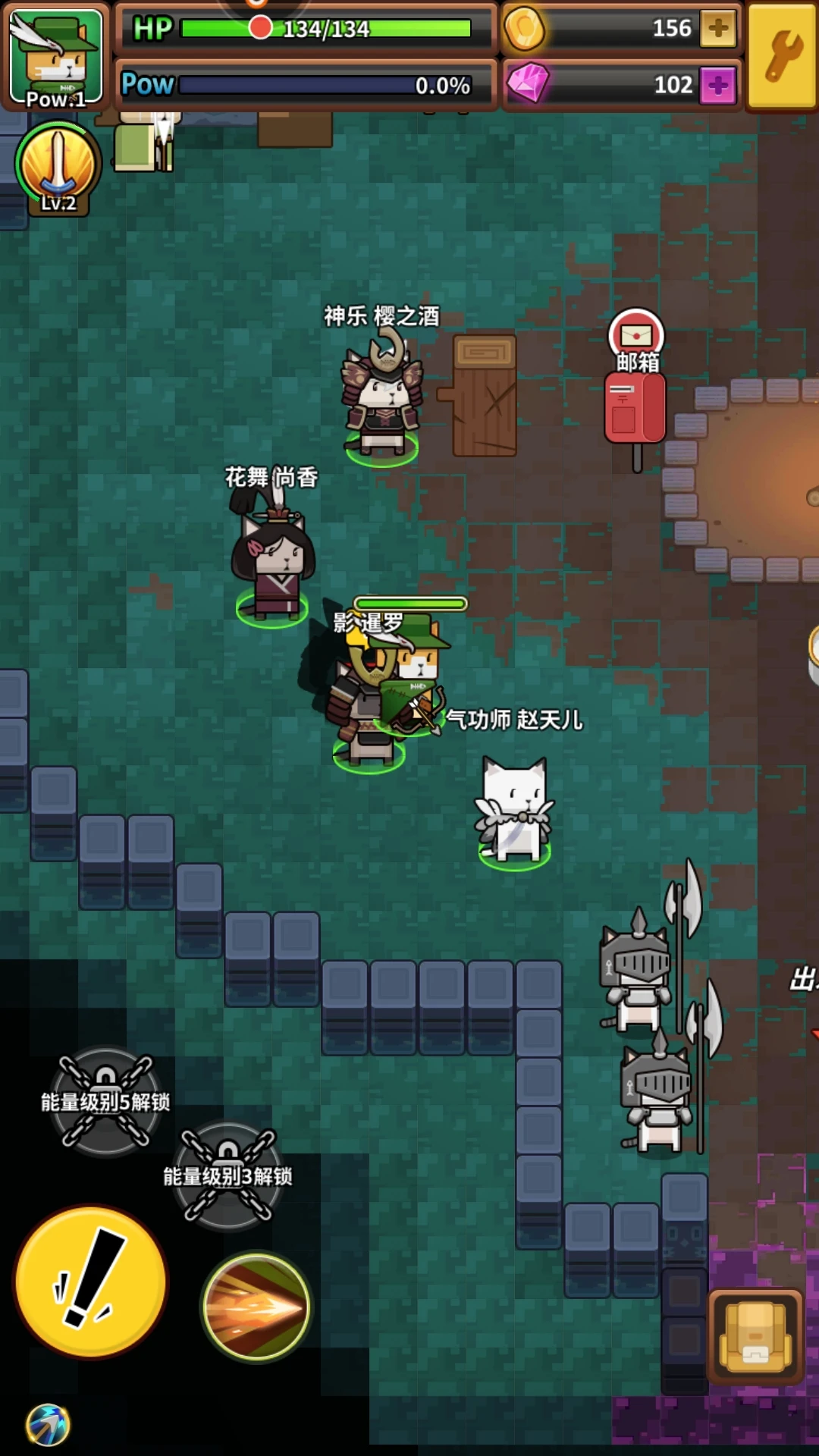819x1456 pixels.
Task: Tap the skill locked until energy level 3
Action: point(227,1175)
